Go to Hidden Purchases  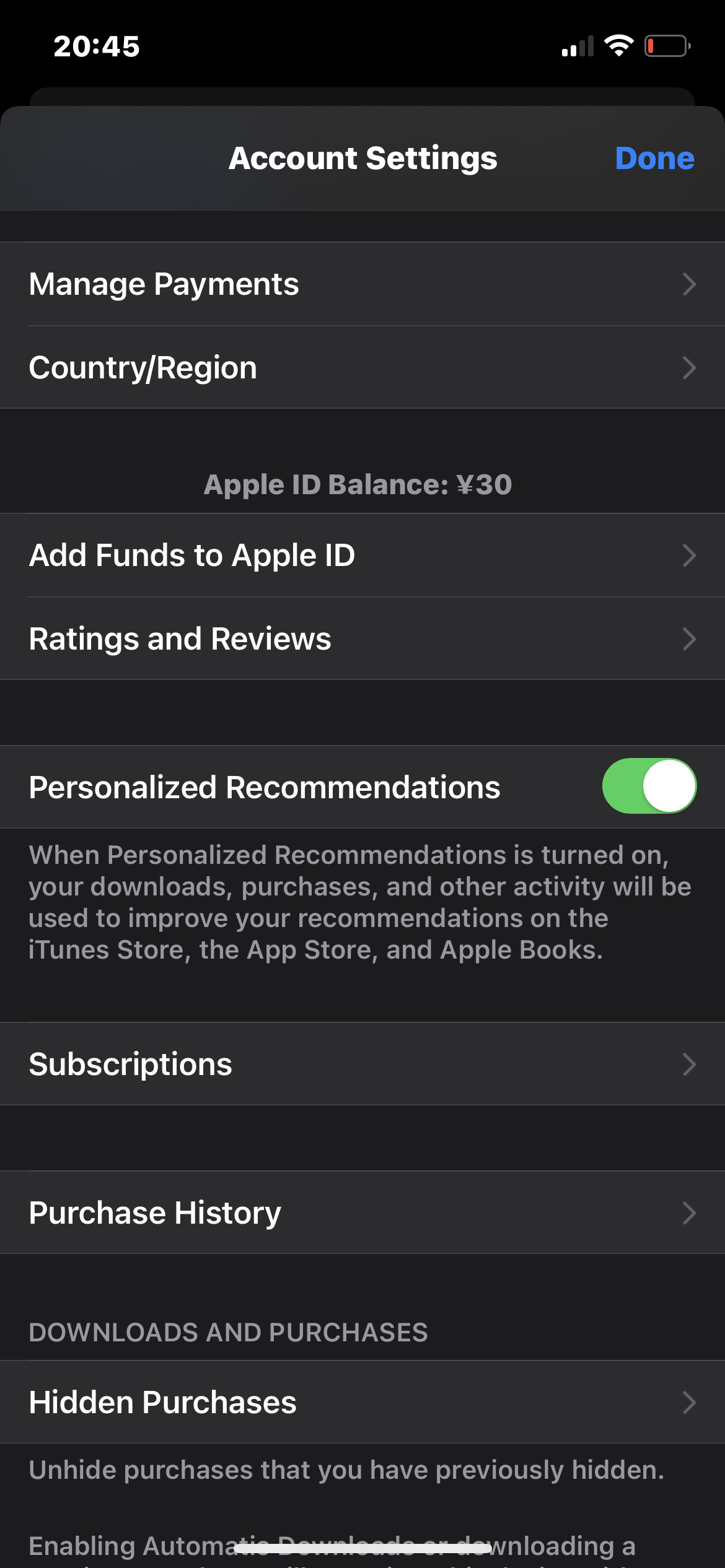tap(362, 1403)
